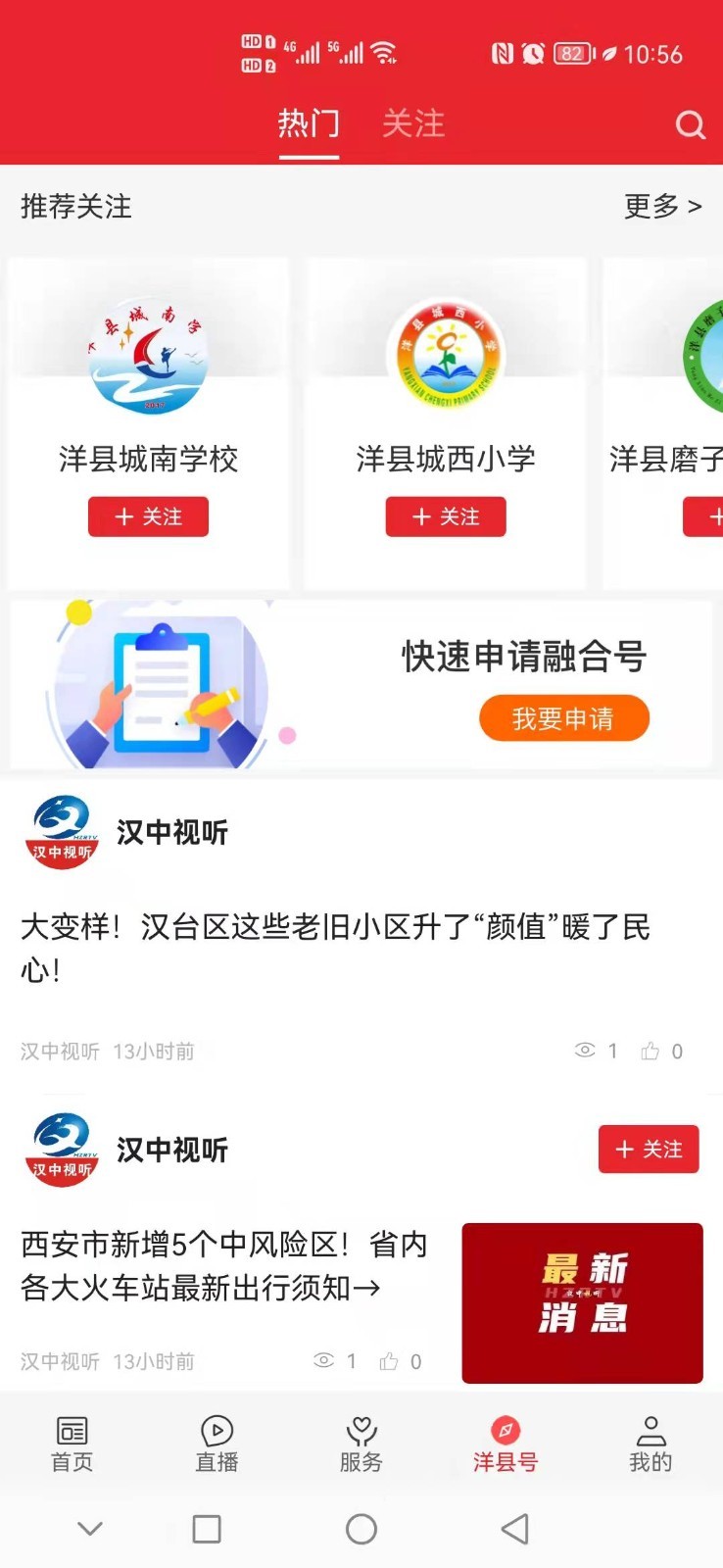Follow 洋县城西小学

446,516
